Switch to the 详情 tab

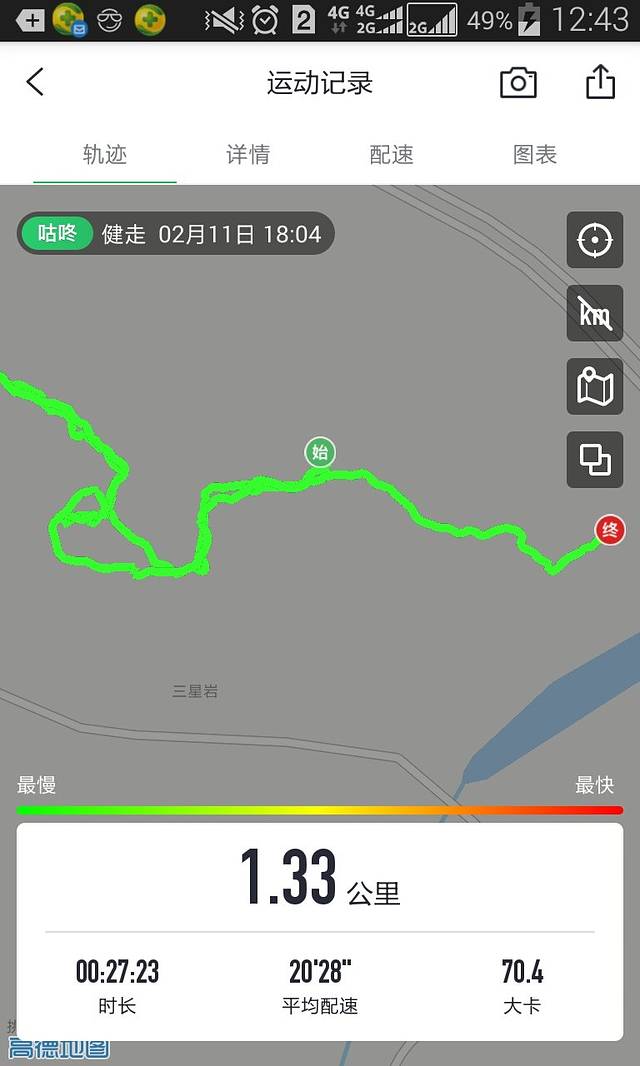pos(248,155)
